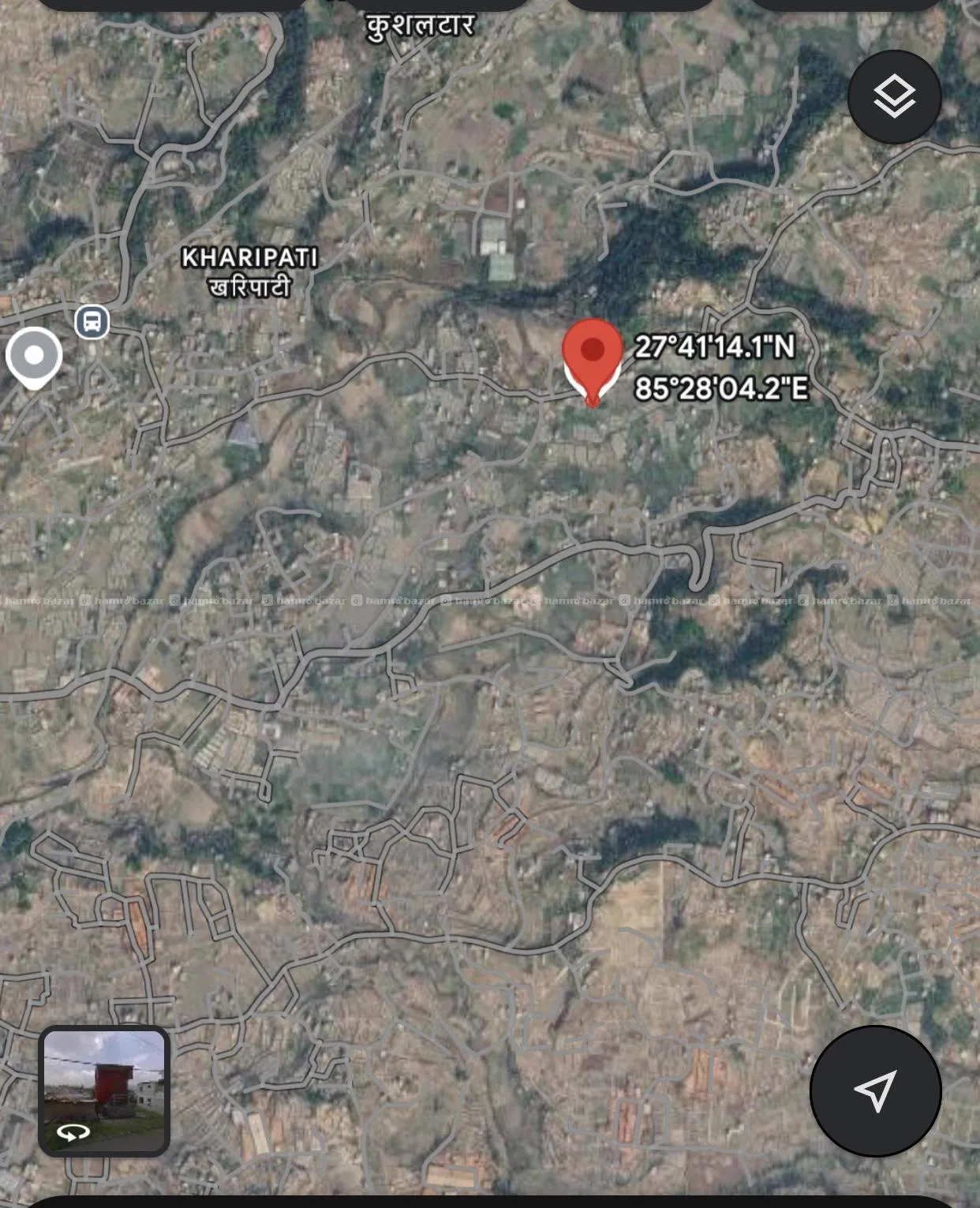Open the Street View preview thumbnail
This screenshot has width=980, height=1208.
tap(104, 1090)
